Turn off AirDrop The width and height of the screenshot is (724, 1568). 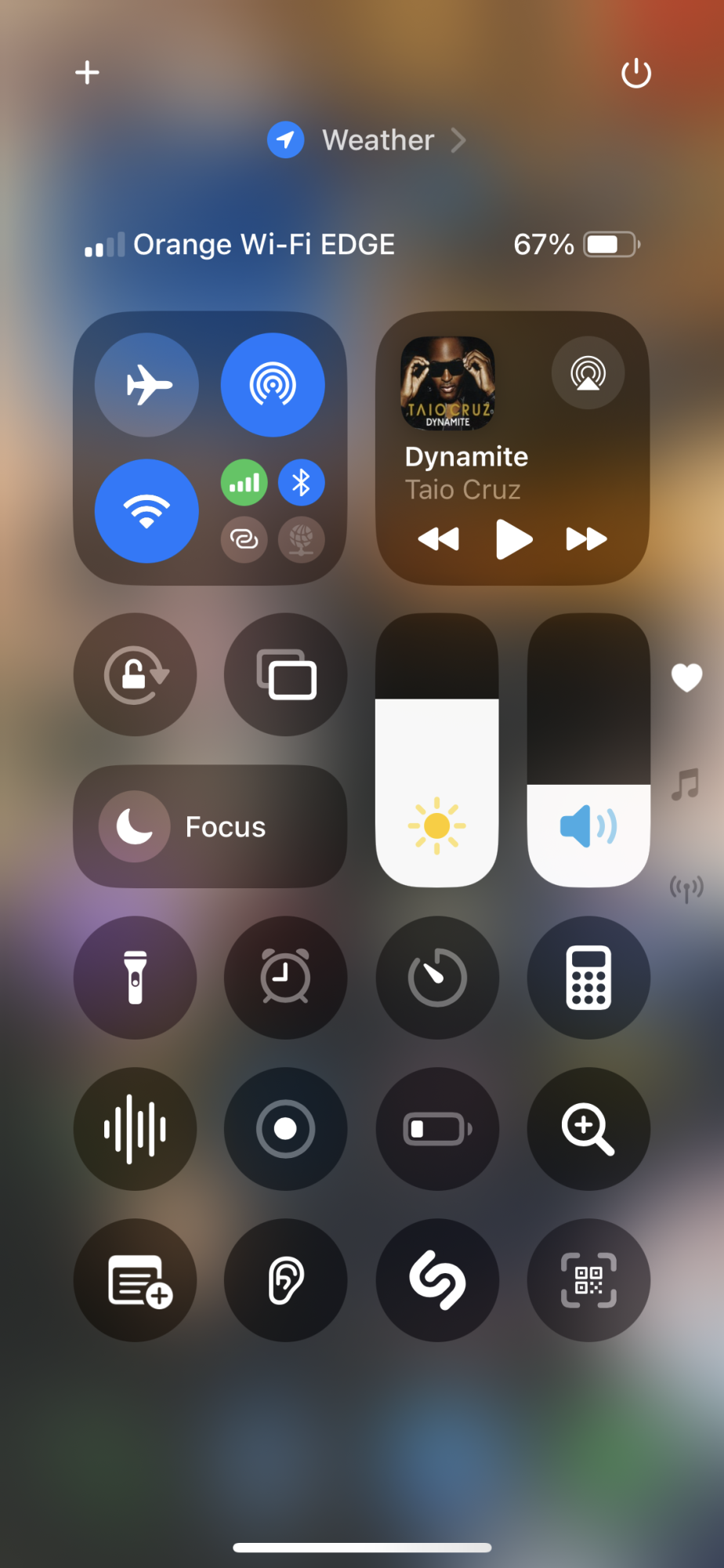click(x=272, y=385)
